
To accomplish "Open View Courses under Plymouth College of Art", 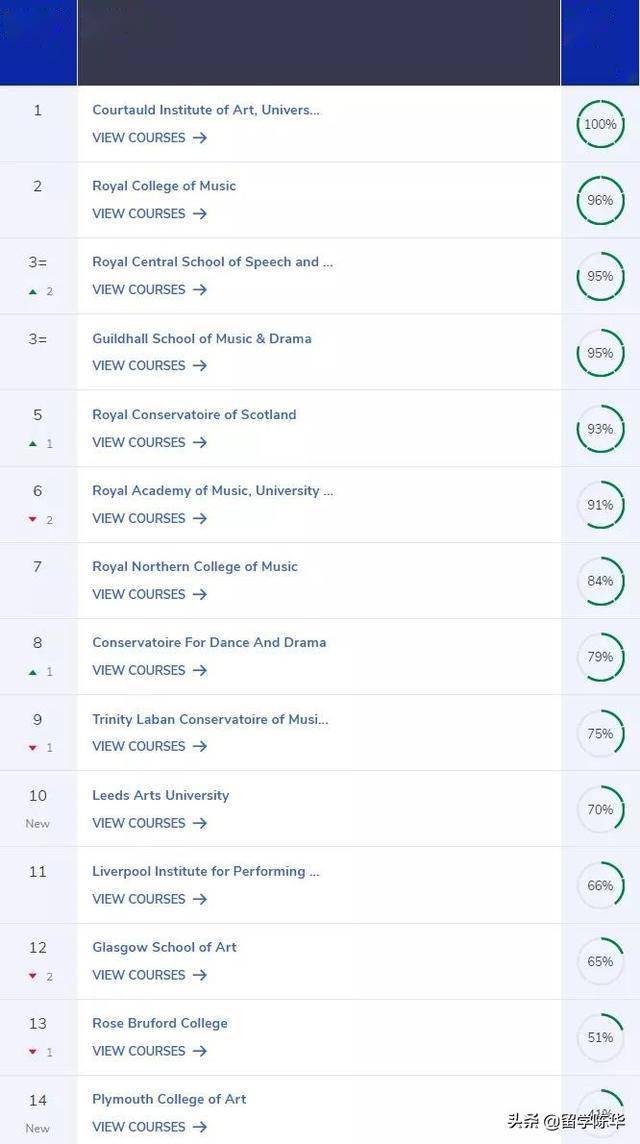I will [x=149, y=1127].
